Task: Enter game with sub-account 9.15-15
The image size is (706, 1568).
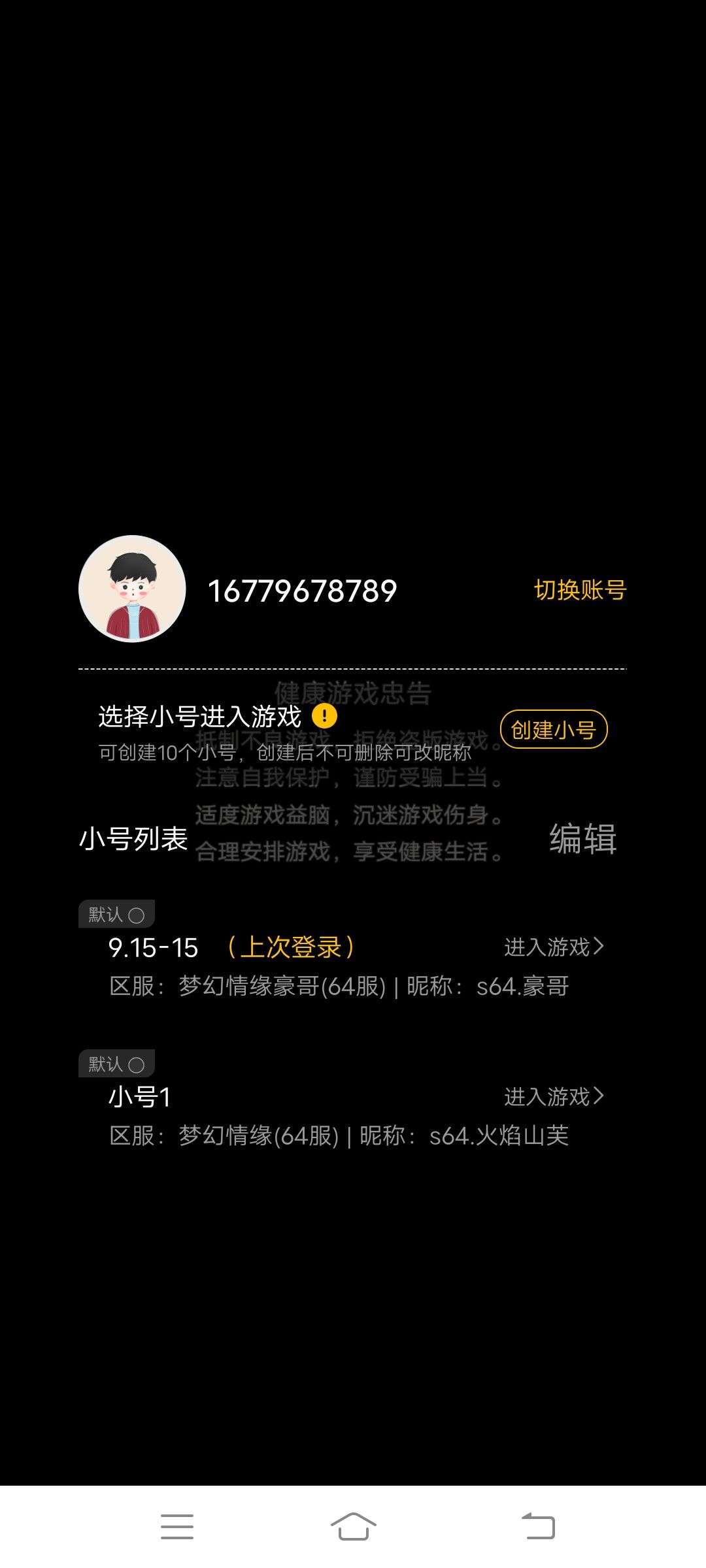Action: click(553, 947)
